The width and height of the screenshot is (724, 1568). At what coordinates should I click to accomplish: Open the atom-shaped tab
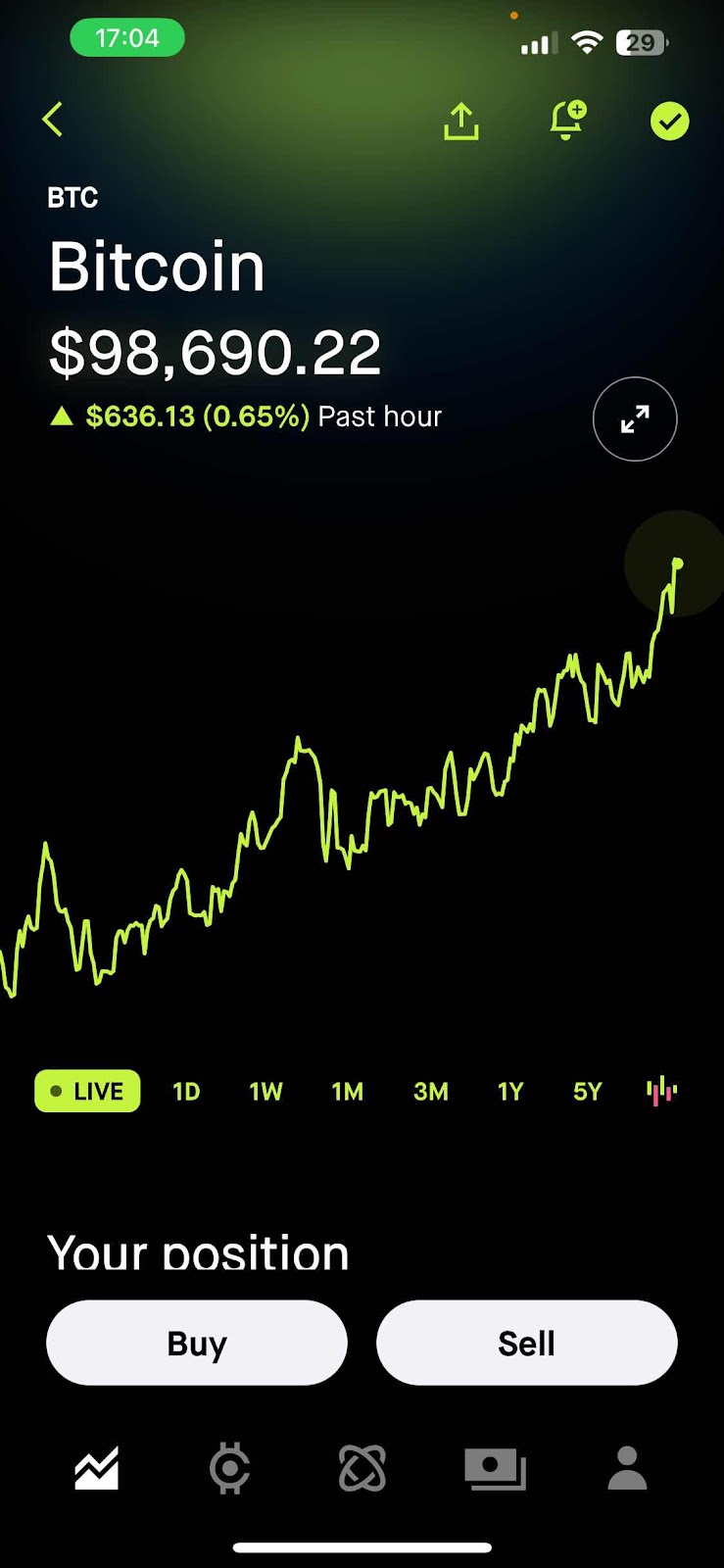tap(362, 1469)
